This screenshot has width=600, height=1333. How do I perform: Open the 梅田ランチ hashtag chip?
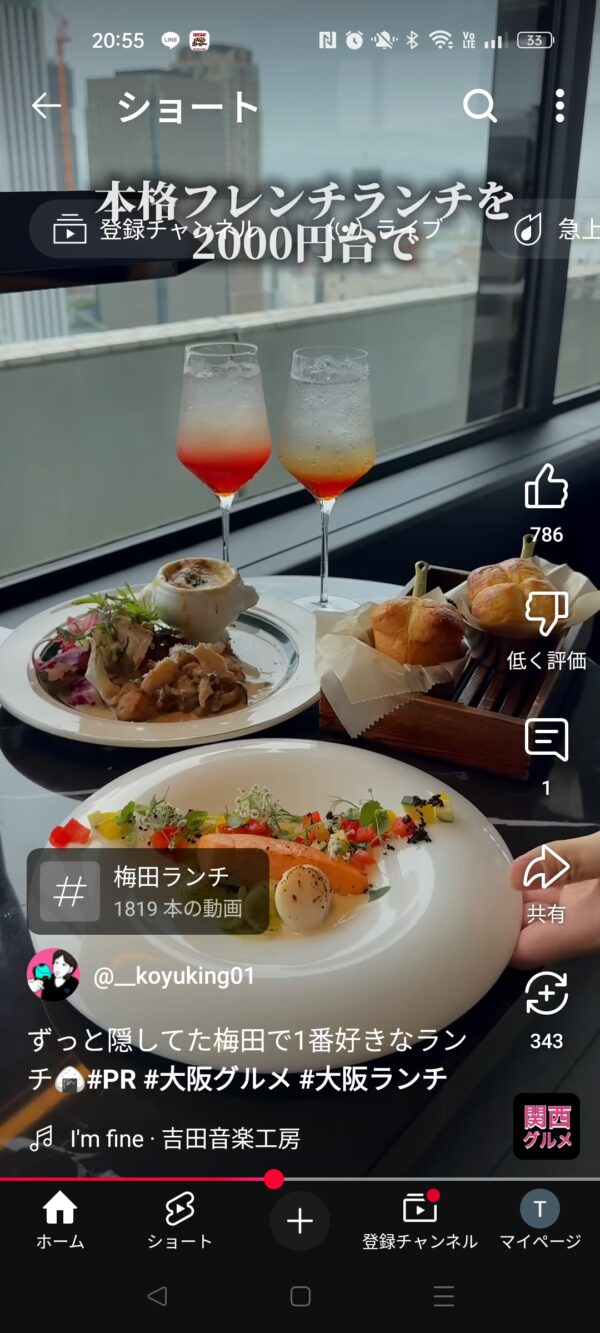click(148, 891)
